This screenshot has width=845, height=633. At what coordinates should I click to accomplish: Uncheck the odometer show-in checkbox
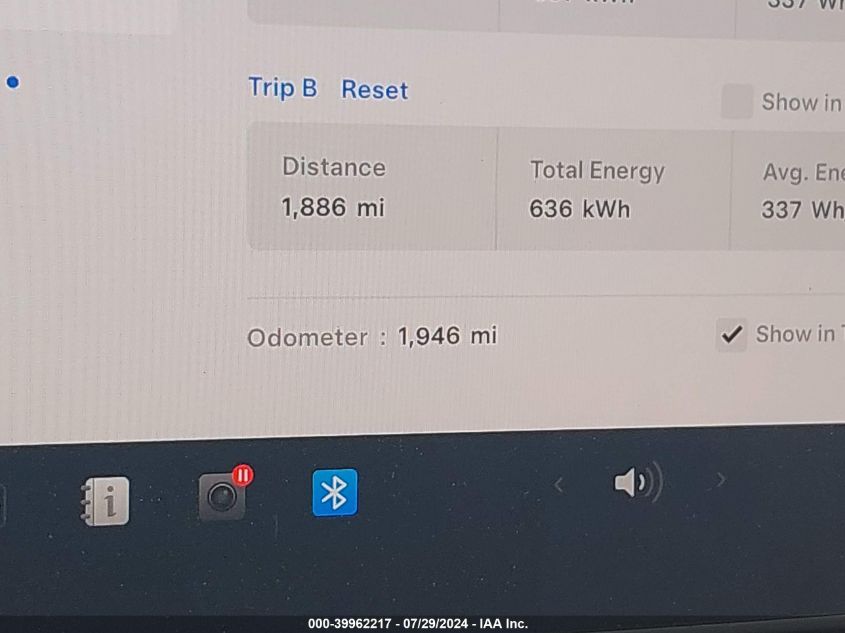(x=732, y=335)
